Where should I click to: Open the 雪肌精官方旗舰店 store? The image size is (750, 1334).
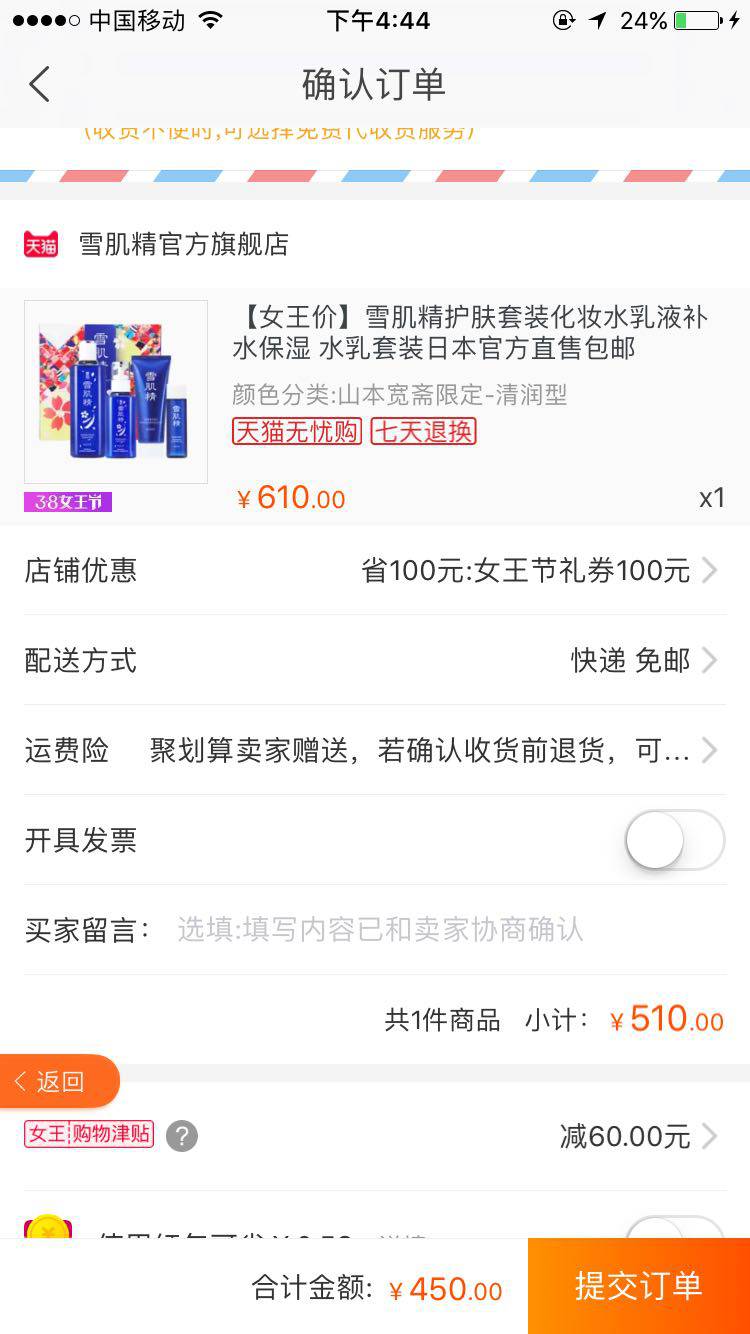coord(183,244)
